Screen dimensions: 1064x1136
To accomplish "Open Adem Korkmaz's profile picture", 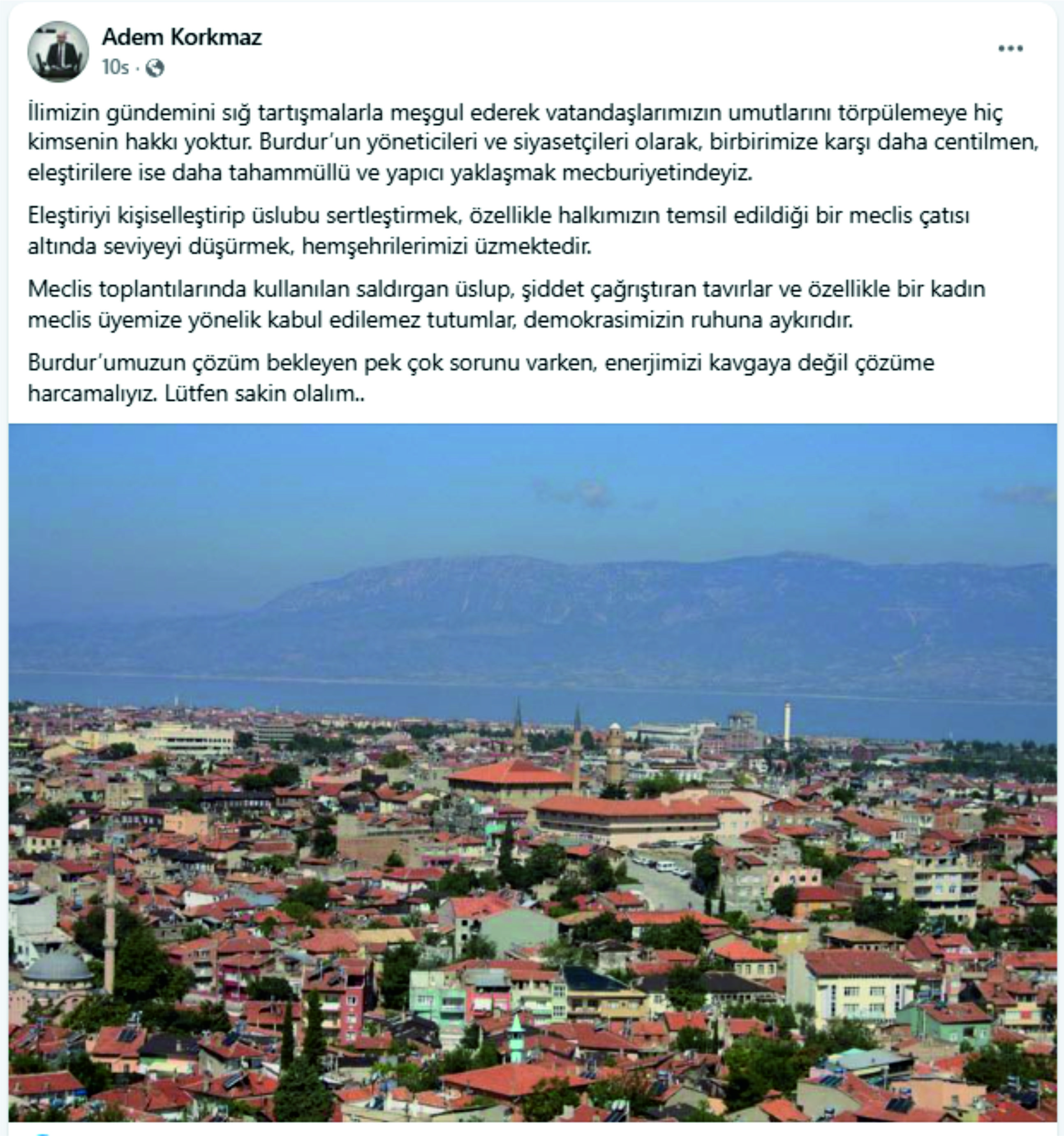I will pos(58,52).
